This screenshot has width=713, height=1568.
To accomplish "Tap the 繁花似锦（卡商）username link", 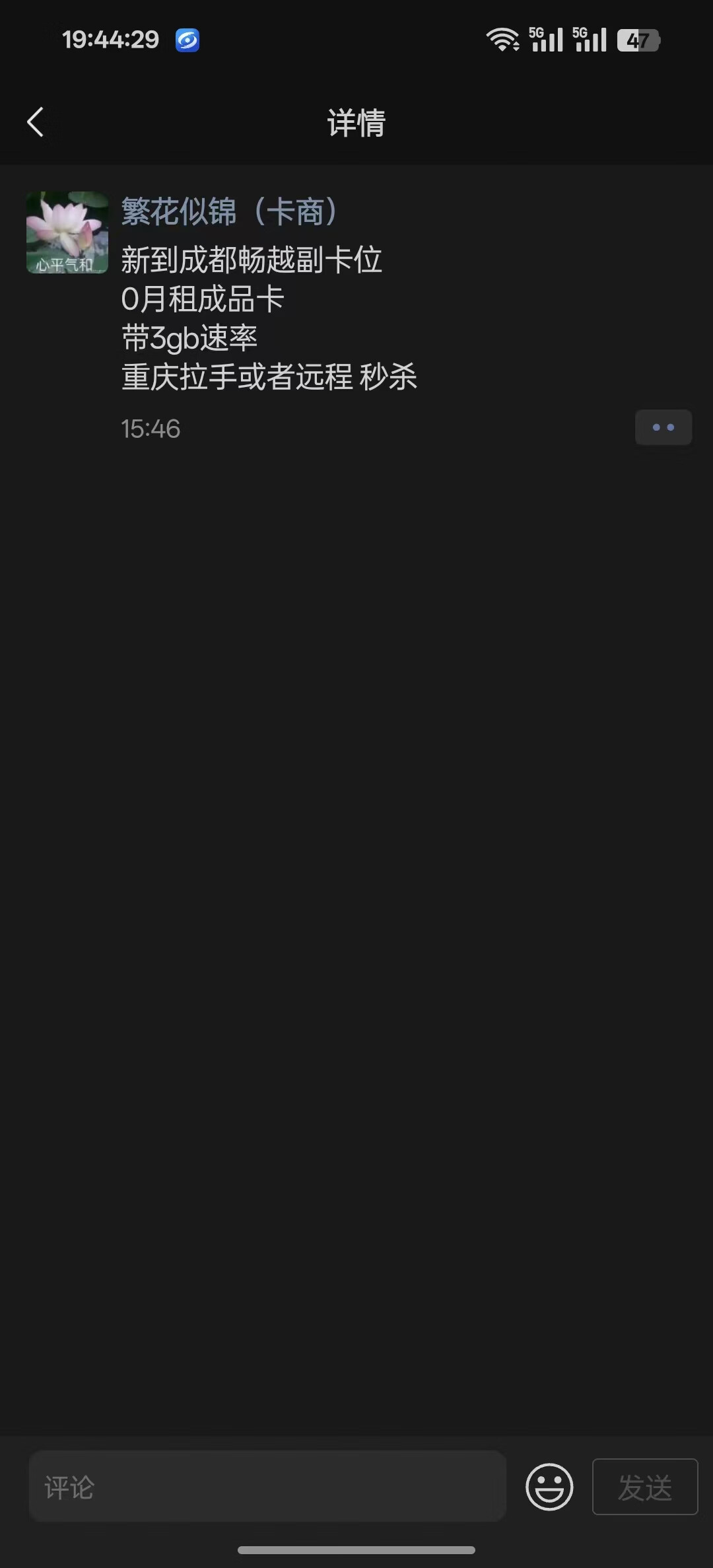I will pyautogui.click(x=229, y=212).
